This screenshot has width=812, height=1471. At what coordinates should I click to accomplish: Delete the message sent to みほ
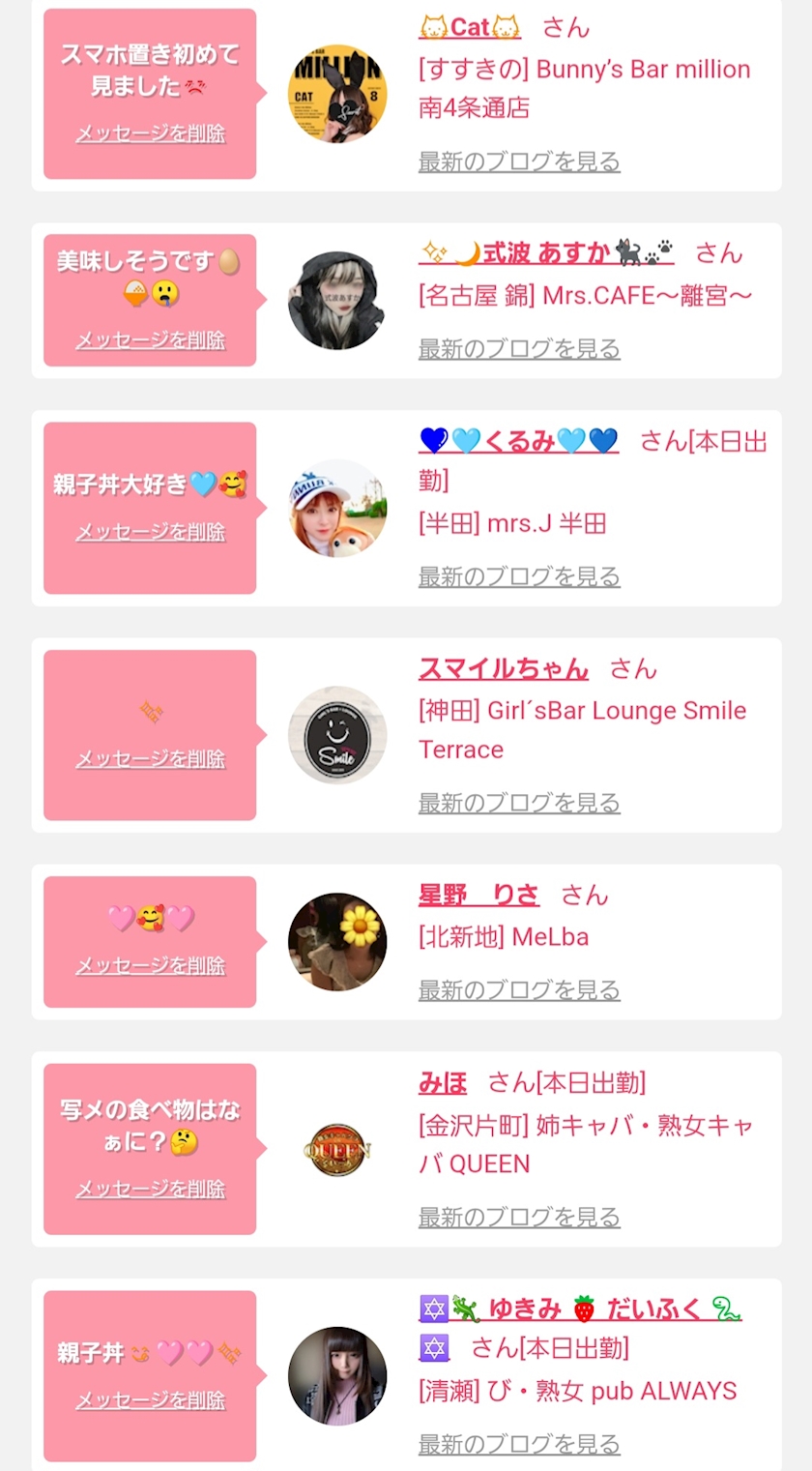coord(150,1189)
